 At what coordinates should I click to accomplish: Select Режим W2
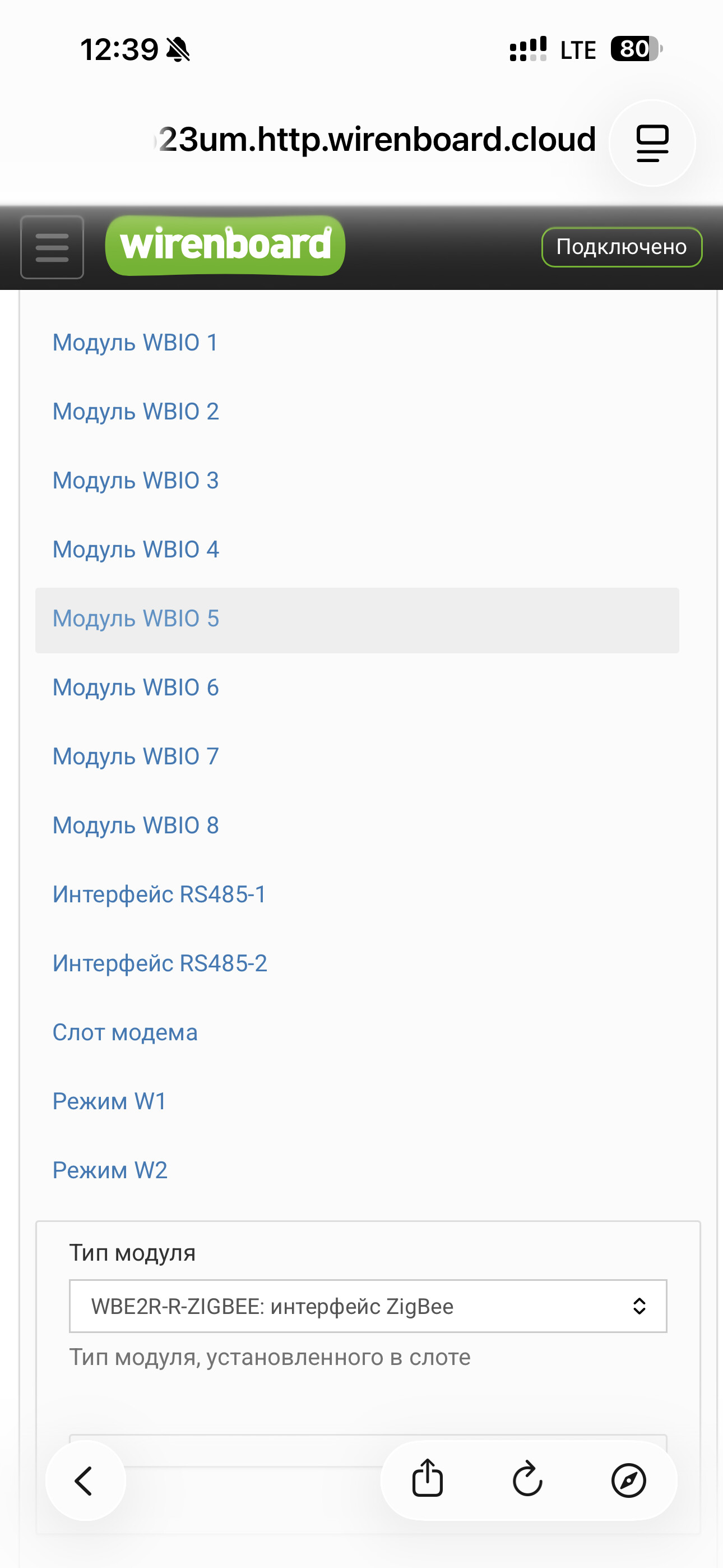(109, 1170)
